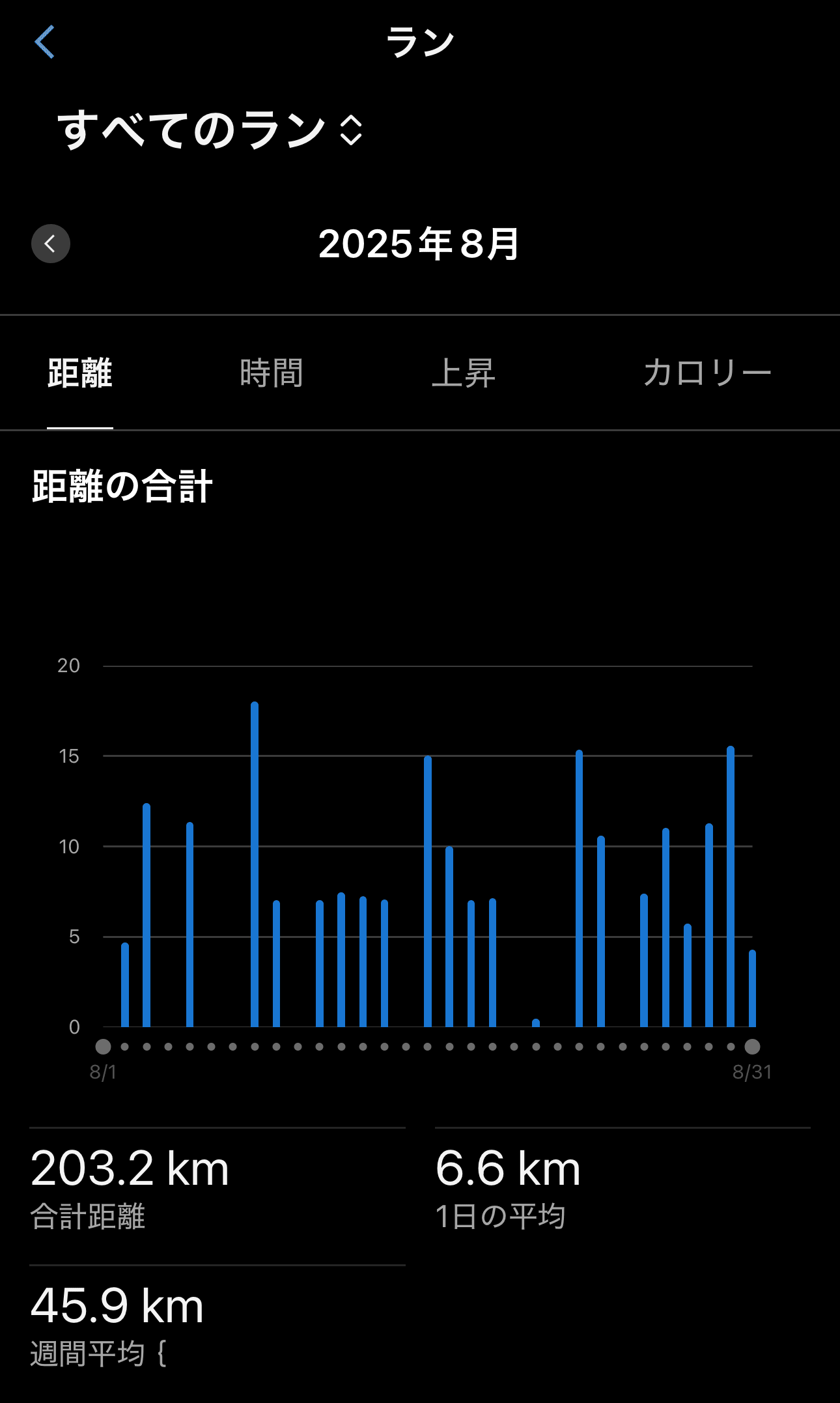Open the すべてのラン run type dropdown
The height and width of the screenshot is (1403, 840).
[x=210, y=130]
